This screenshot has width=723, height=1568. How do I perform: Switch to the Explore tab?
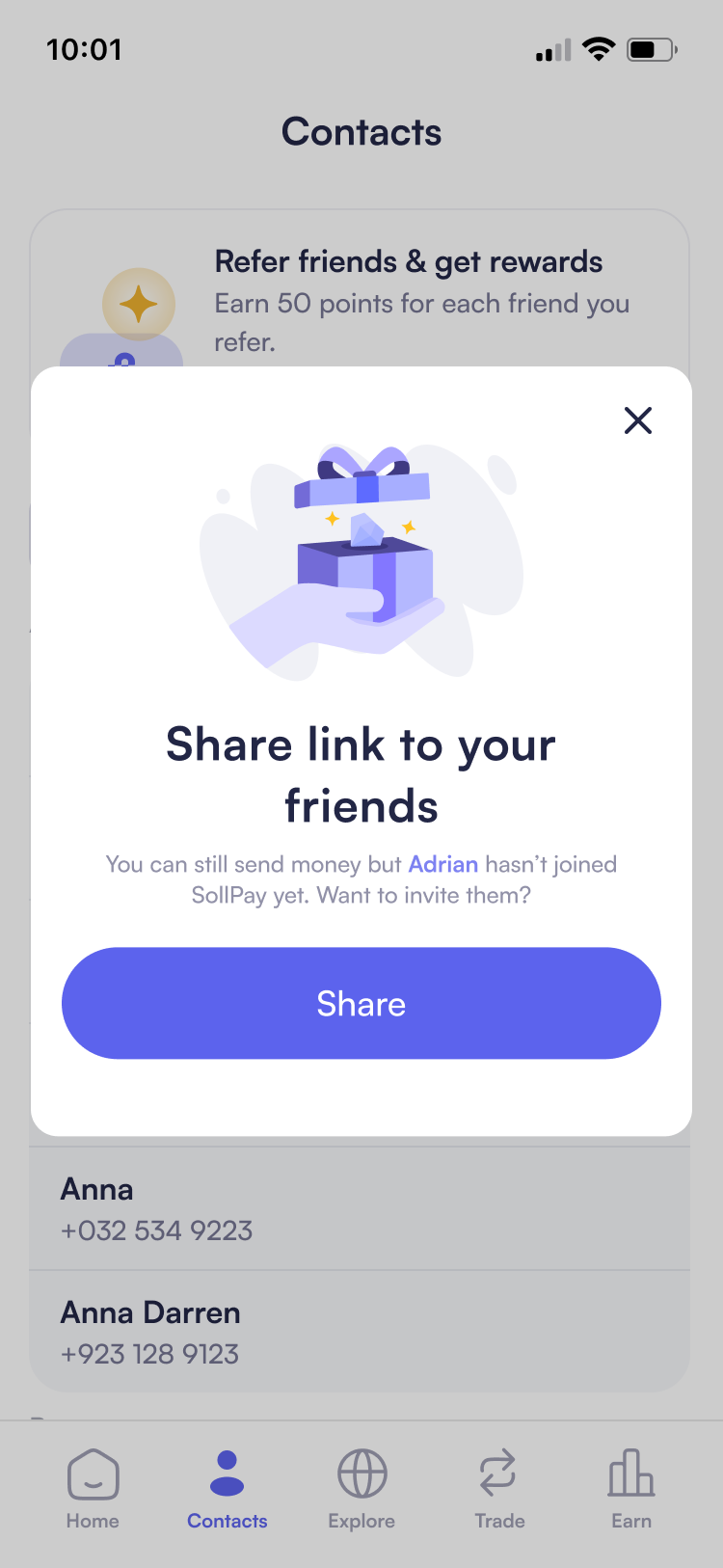coord(361,1489)
